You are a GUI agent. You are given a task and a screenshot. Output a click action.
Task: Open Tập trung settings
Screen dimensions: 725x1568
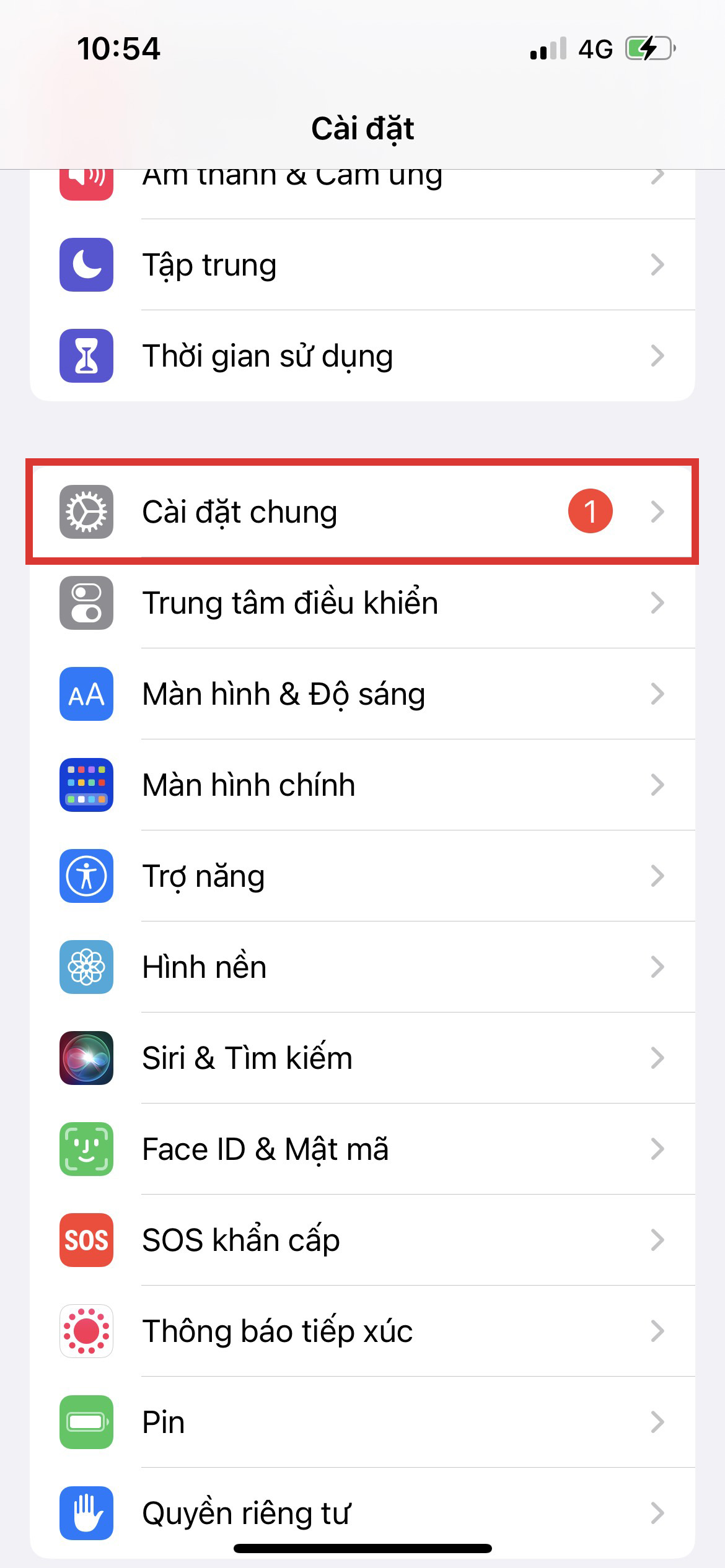tap(362, 264)
